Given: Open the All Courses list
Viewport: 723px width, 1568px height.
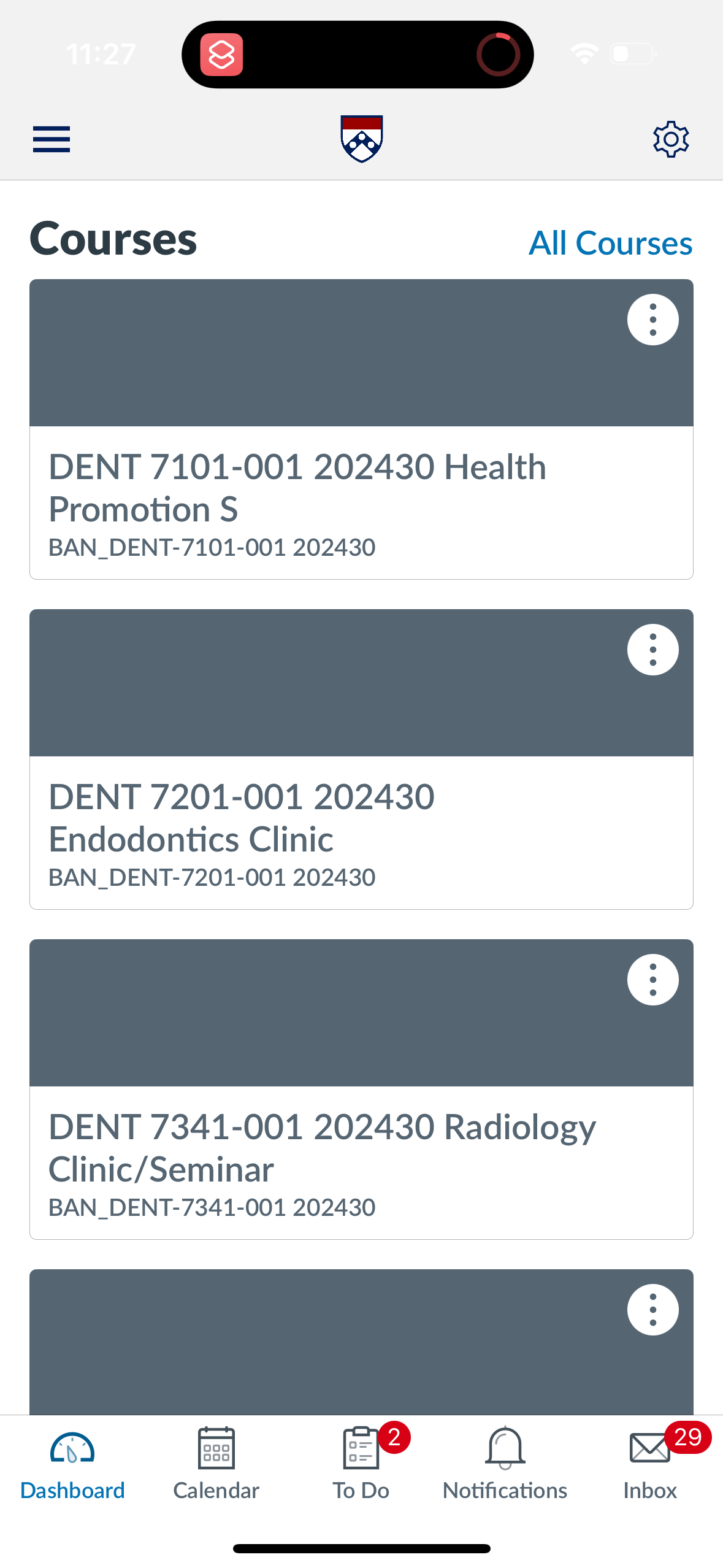Looking at the screenshot, I should (x=610, y=243).
